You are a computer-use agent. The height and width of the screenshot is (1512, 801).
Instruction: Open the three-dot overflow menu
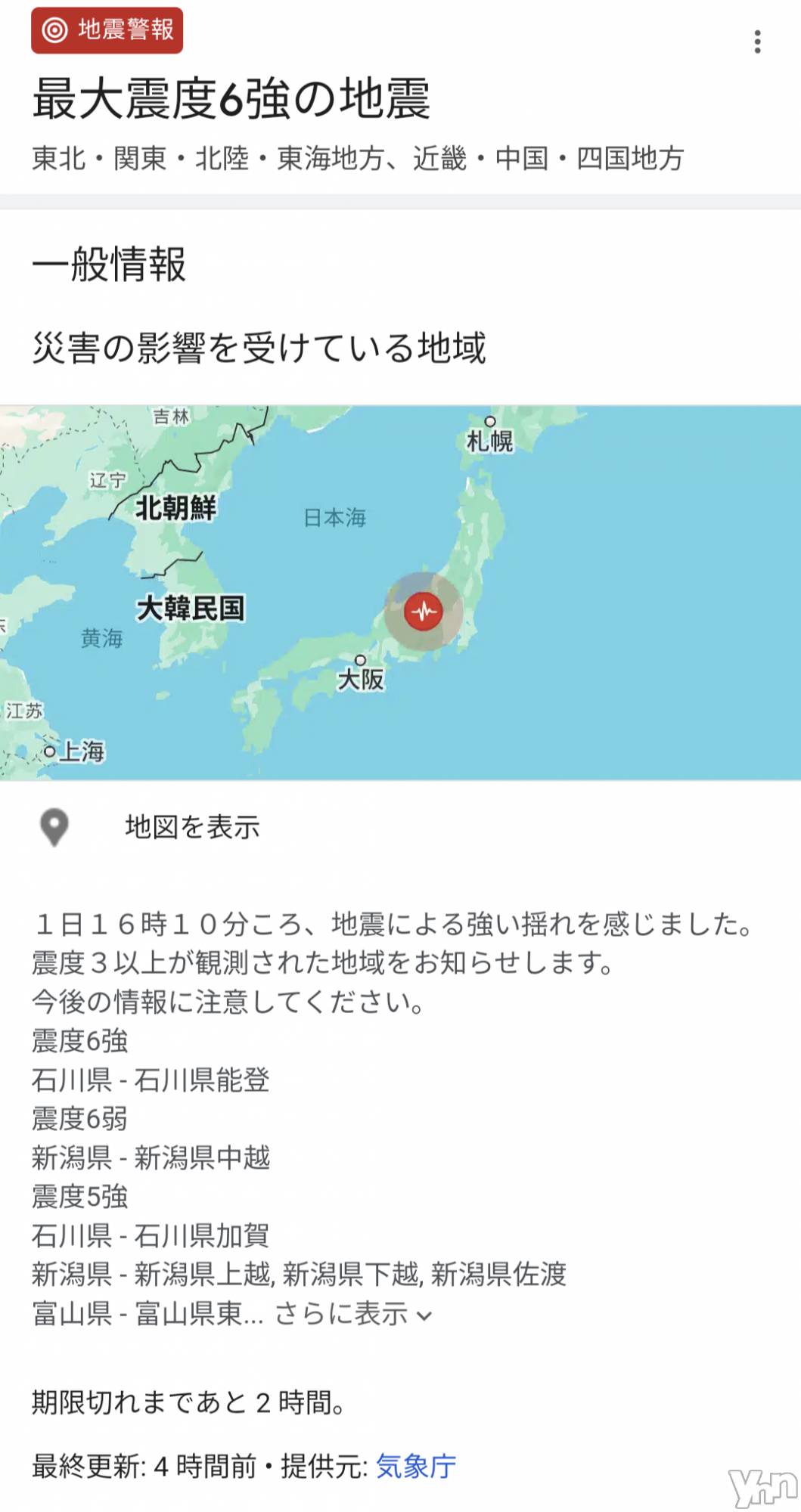tap(757, 42)
